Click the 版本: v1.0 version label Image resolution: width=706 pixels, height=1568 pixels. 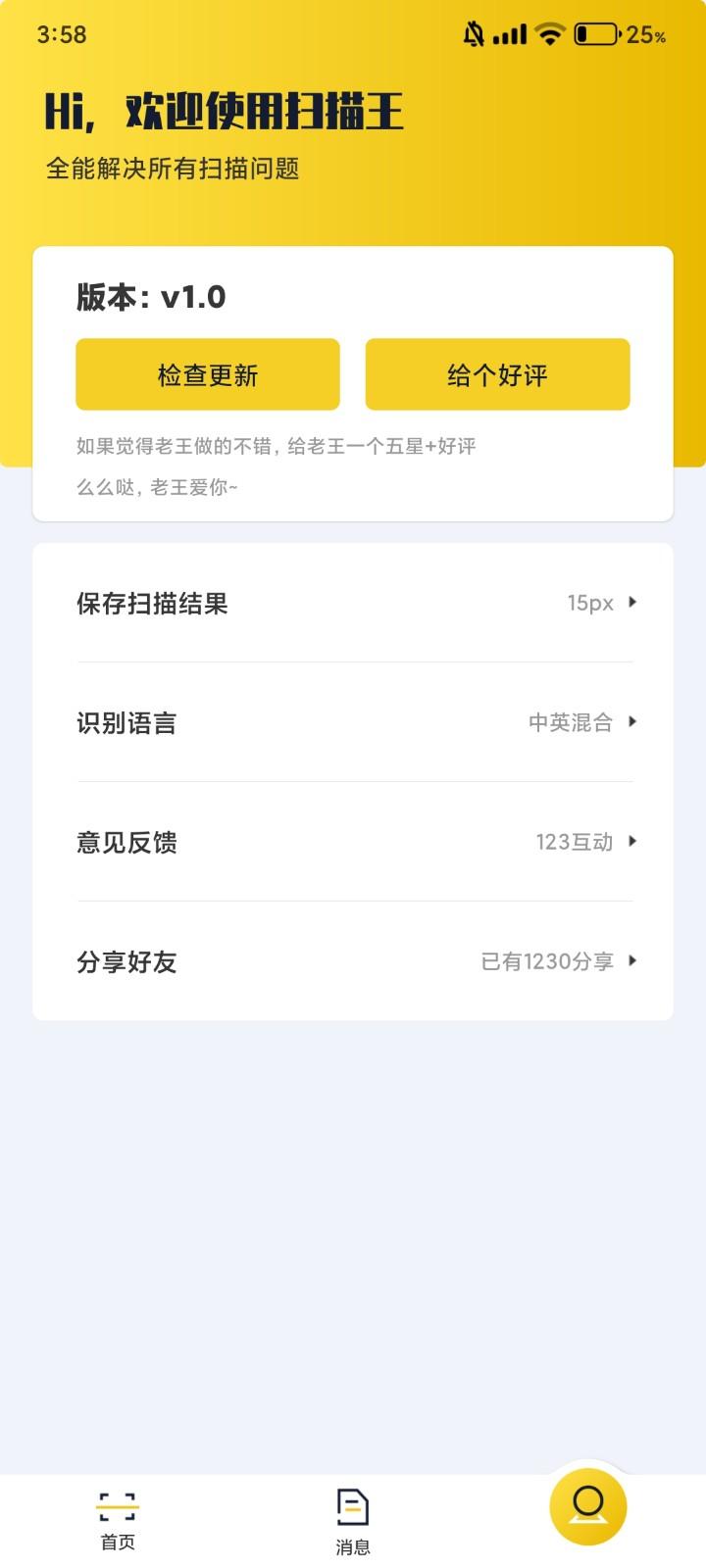click(150, 298)
